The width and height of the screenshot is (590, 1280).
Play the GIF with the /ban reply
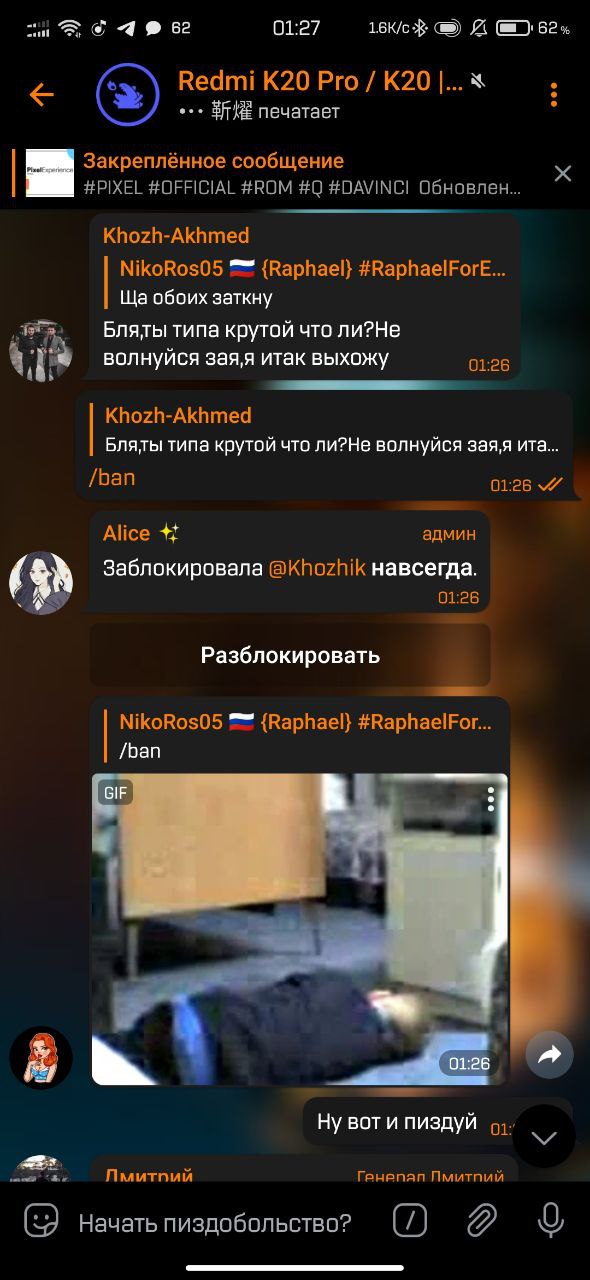(299, 929)
